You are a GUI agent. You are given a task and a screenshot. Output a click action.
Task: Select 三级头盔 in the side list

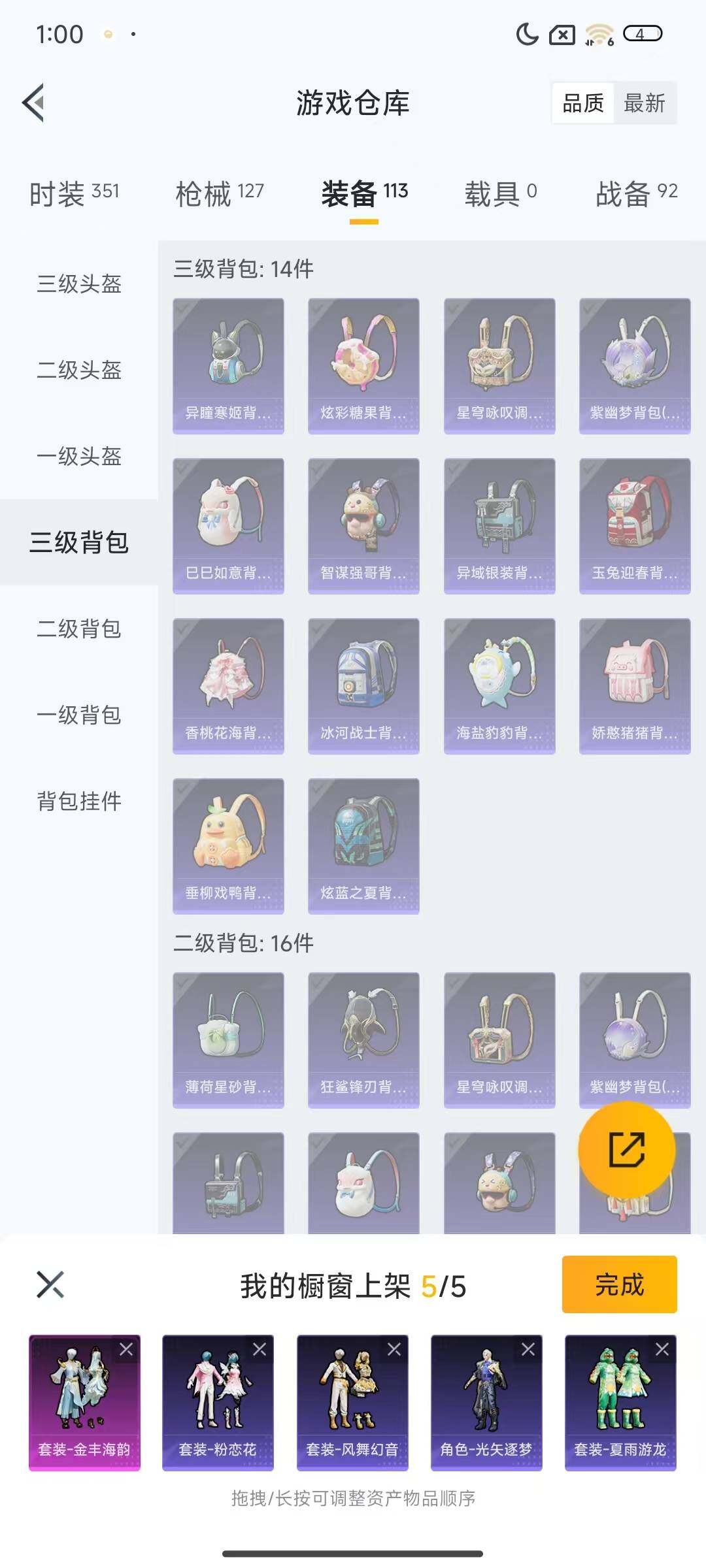[x=79, y=284]
